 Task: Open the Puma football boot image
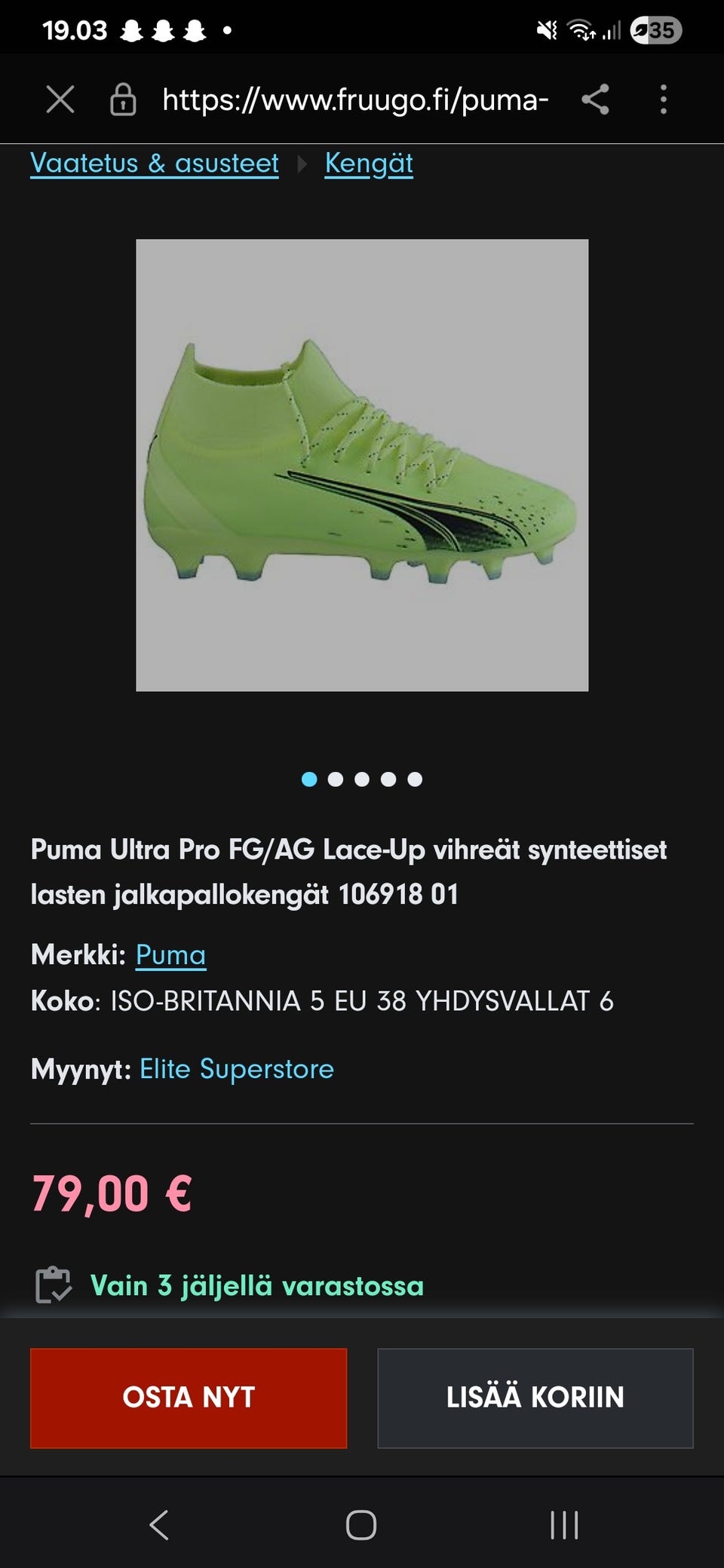point(362,465)
